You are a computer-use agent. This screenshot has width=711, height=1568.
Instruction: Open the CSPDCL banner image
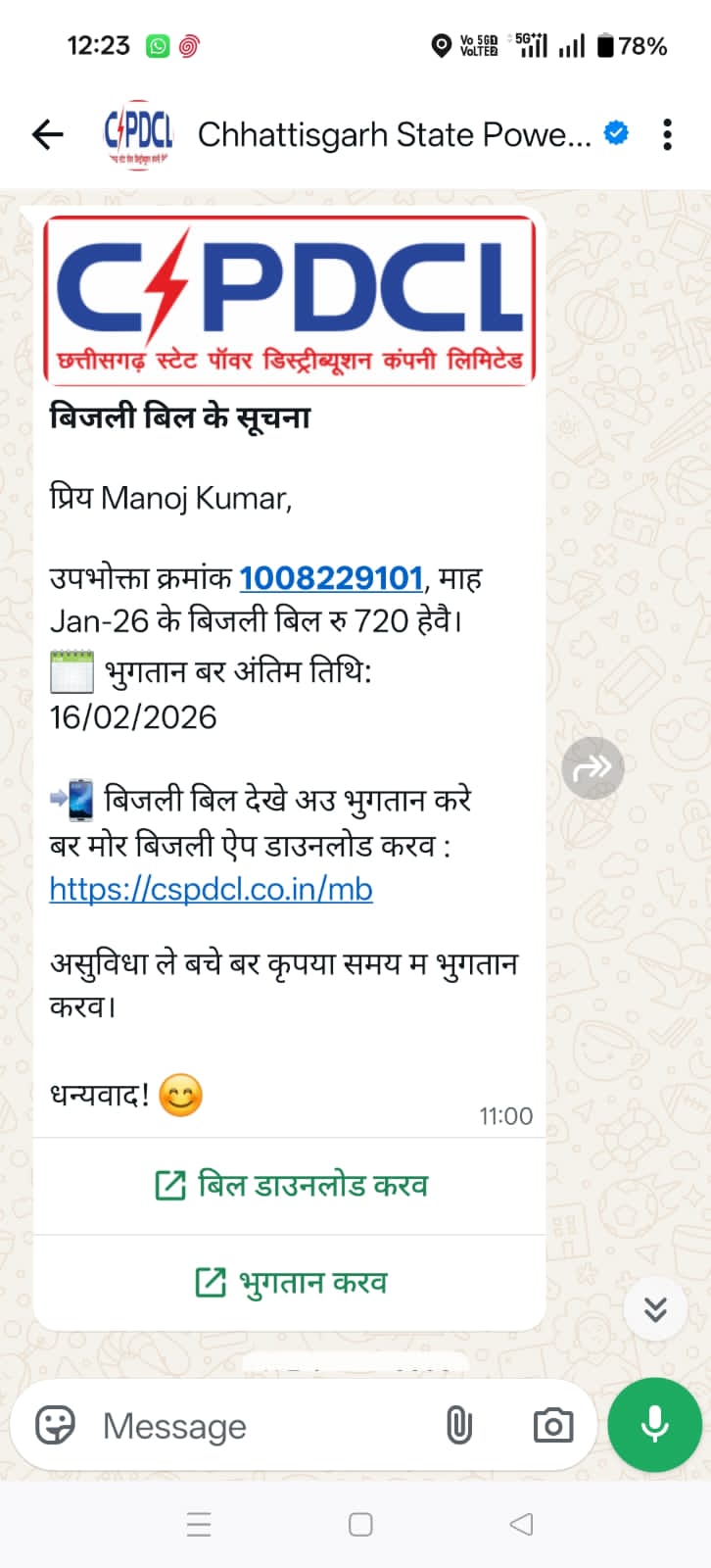[x=290, y=299]
